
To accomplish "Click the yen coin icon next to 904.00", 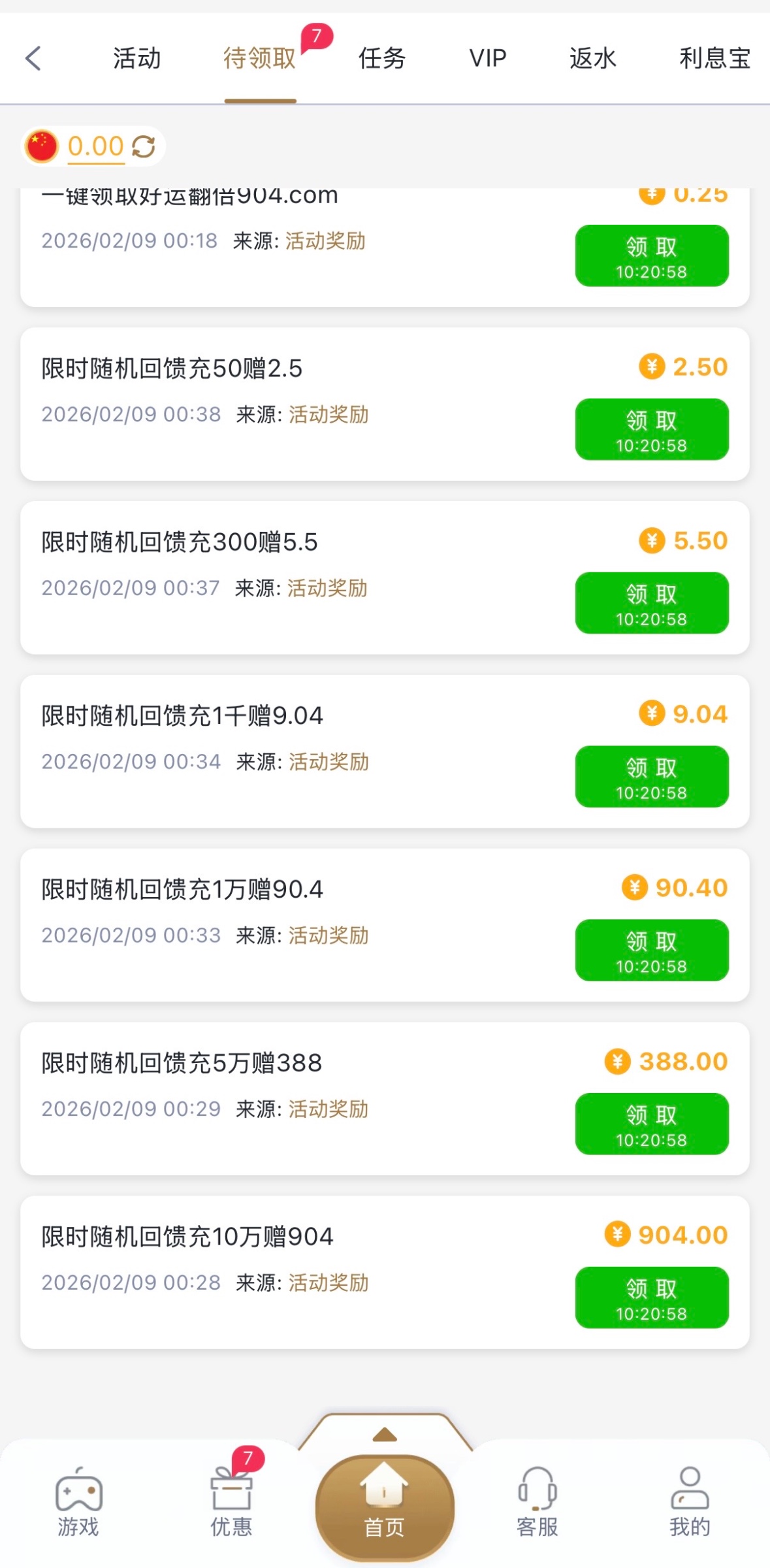I will [x=618, y=1234].
